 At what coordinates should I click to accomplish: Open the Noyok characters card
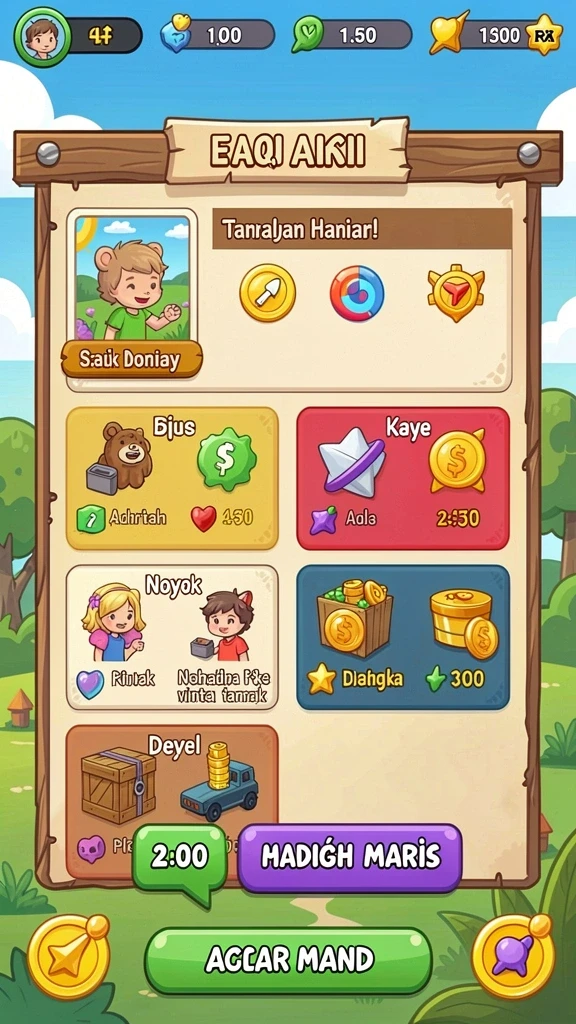point(172,637)
